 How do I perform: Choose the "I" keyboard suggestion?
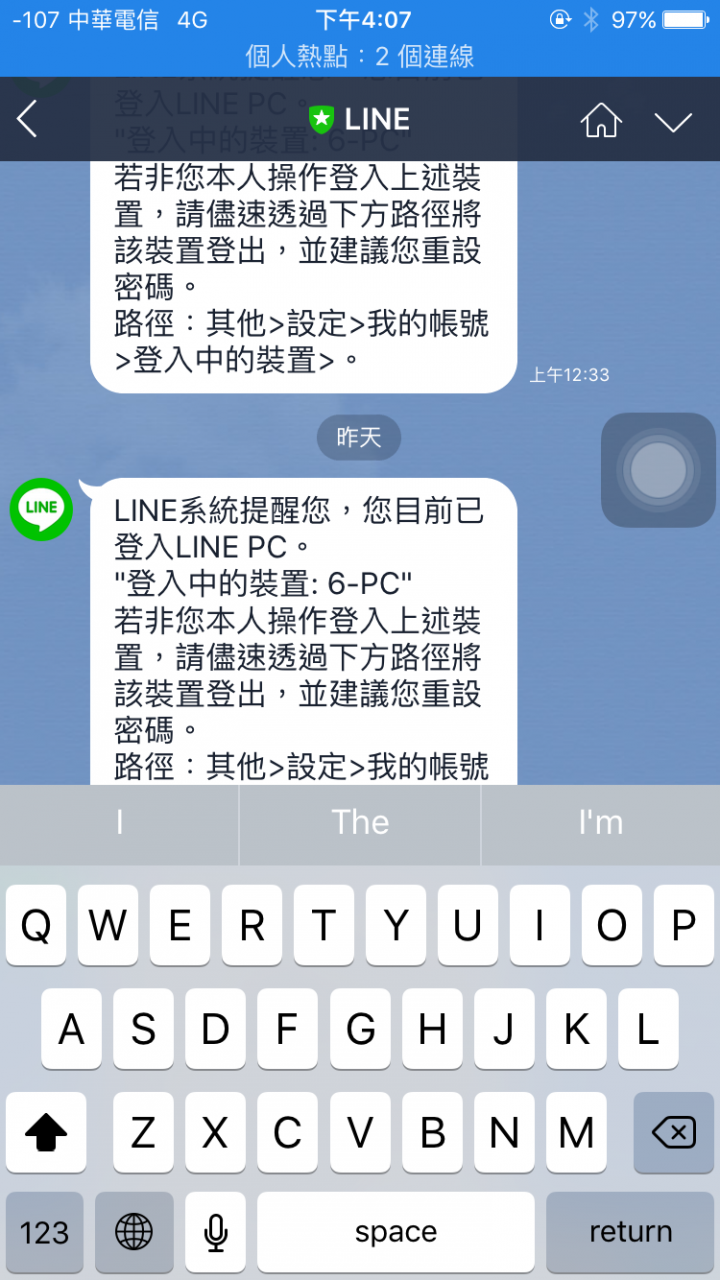point(119,823)
